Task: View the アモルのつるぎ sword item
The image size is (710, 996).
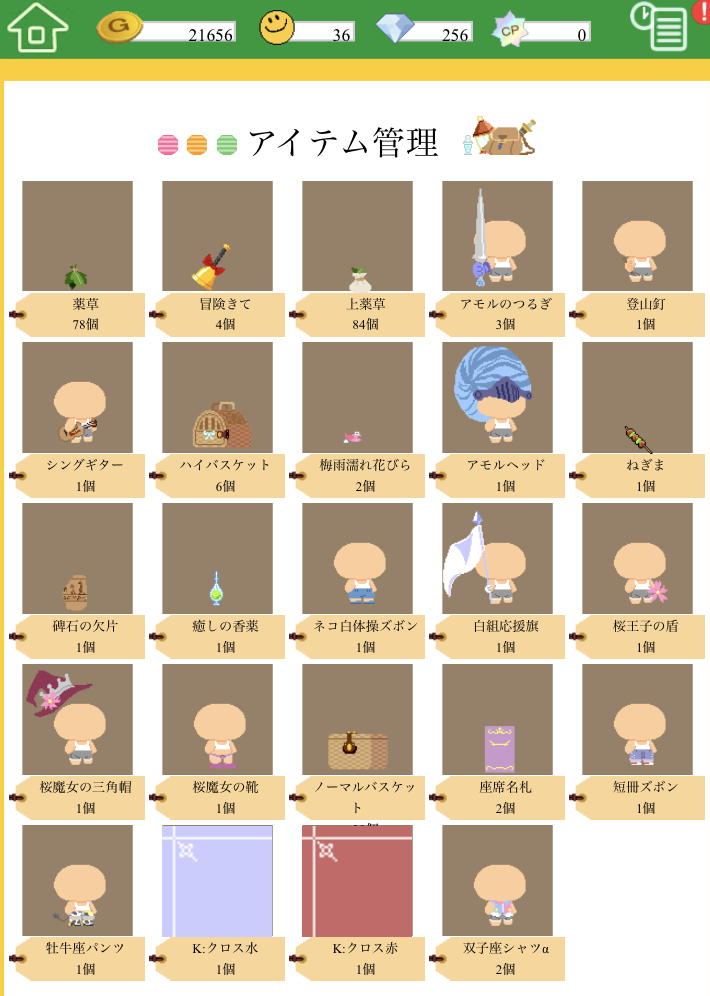Action: point(497,236)
